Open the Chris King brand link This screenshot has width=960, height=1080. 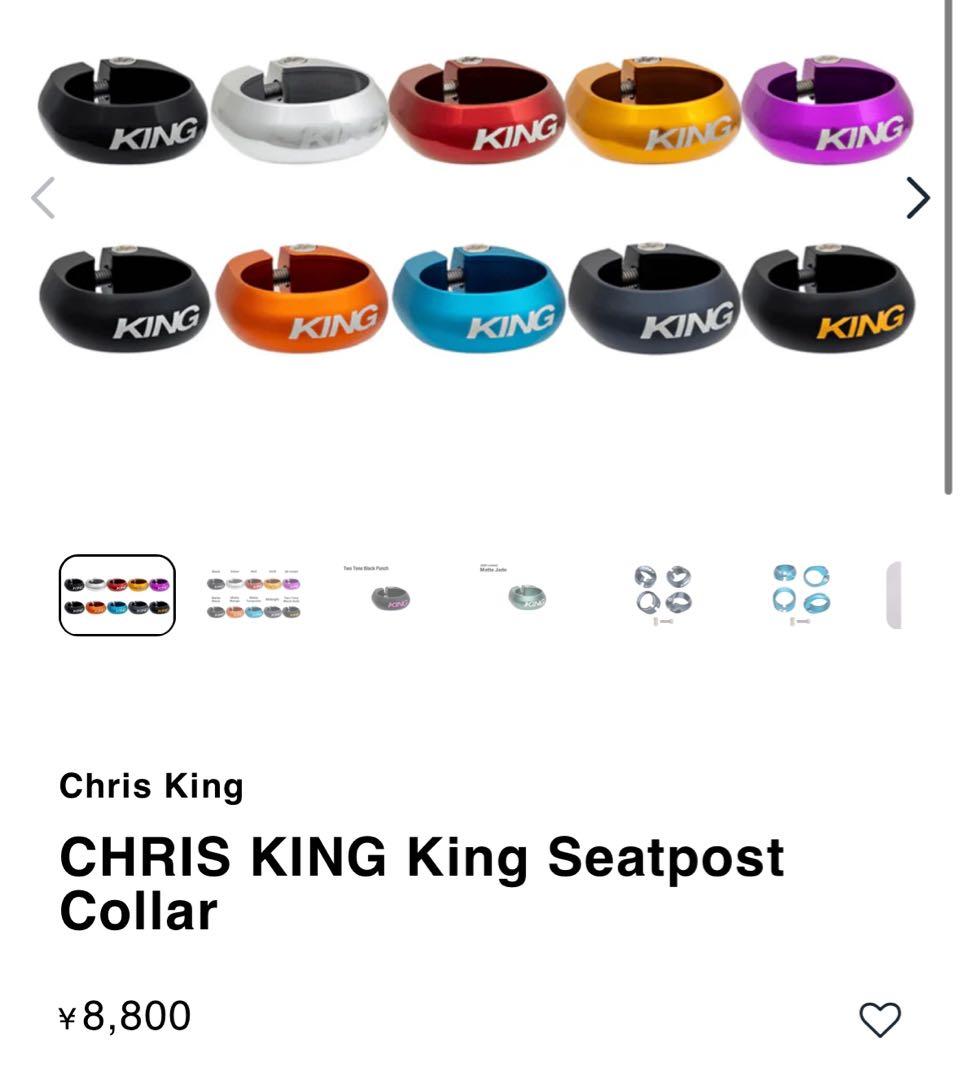click(151, 786)
